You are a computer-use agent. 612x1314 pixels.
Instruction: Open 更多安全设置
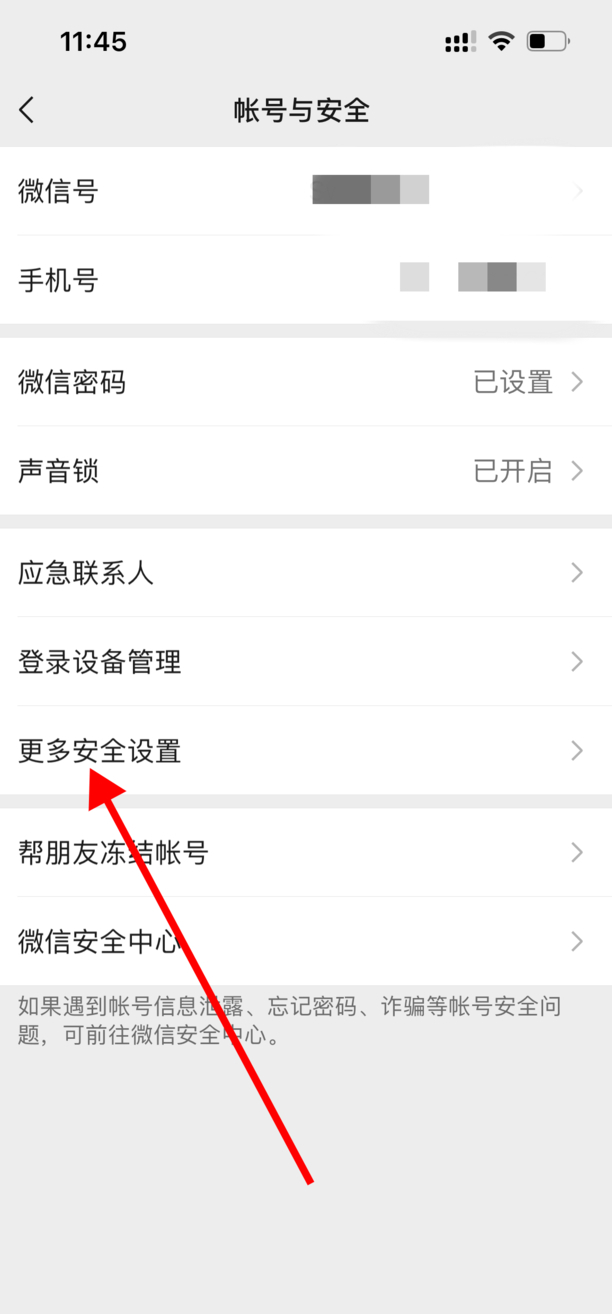pos(306,750)
